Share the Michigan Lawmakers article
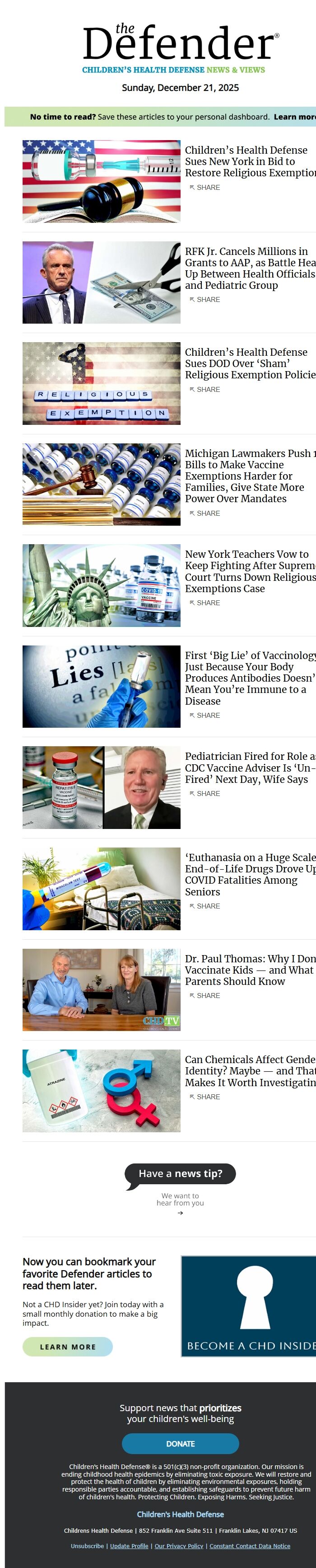Screen dimensions: 316x1568 tap(205, 513)
